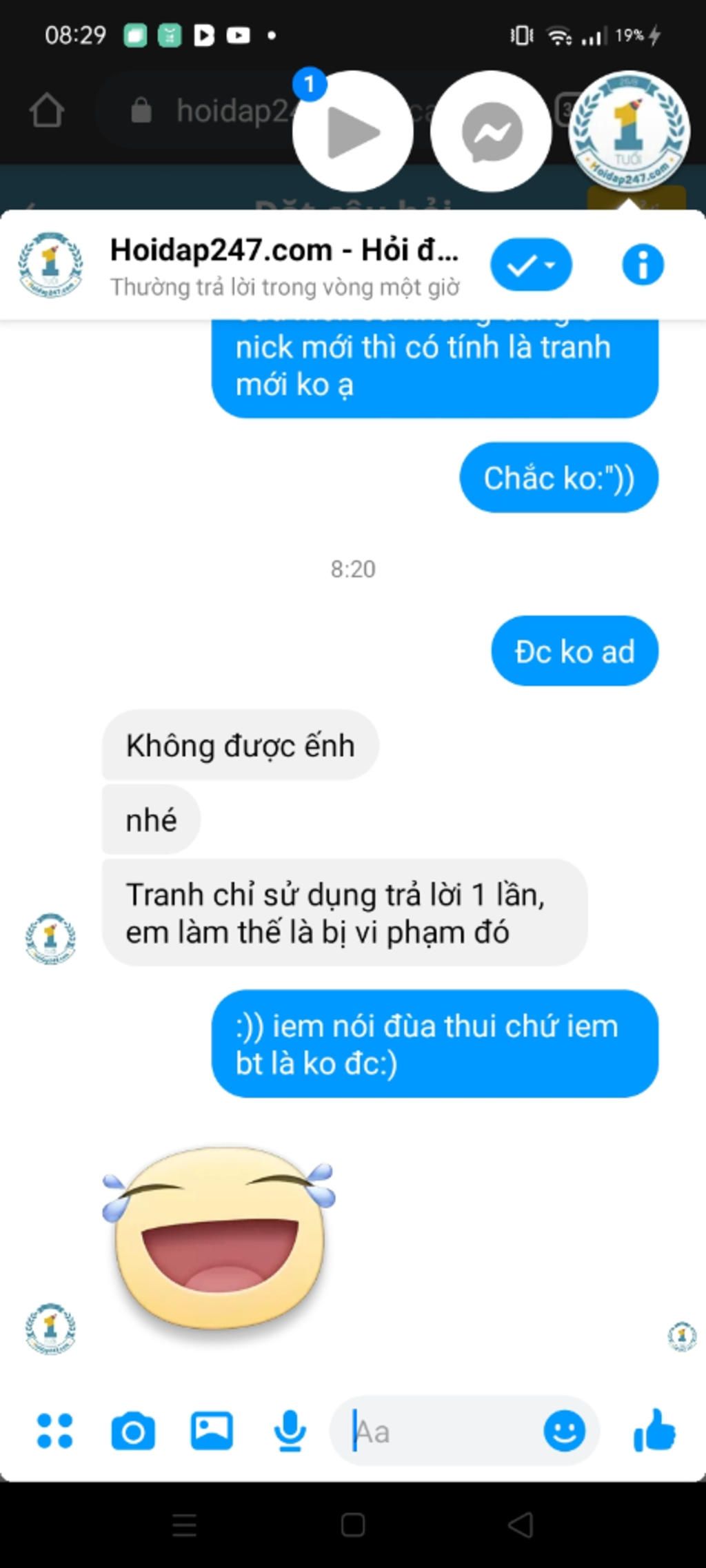Tap the Hoidap247 chat head bubble

pyautogui.click(x=629, y=131)
